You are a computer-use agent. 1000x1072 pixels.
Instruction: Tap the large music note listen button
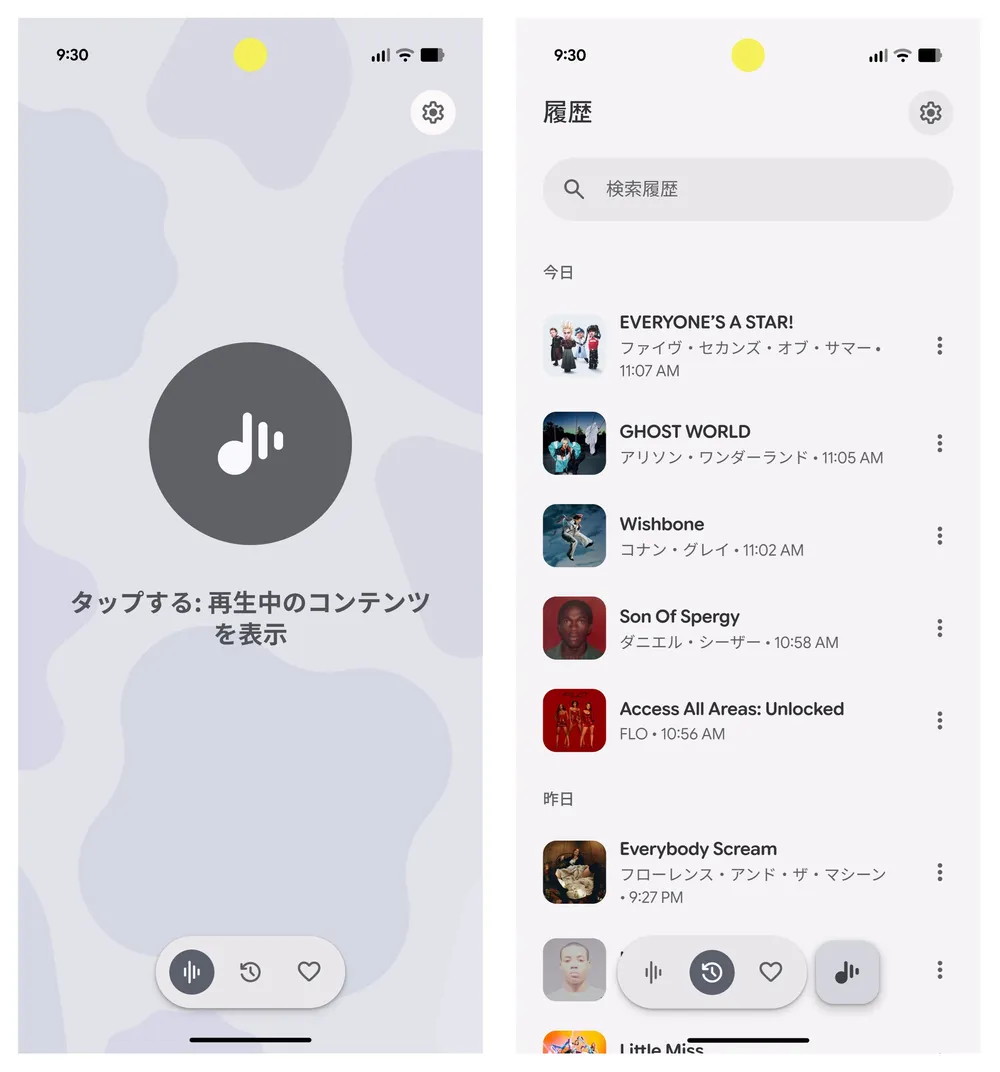pos(250,443)
